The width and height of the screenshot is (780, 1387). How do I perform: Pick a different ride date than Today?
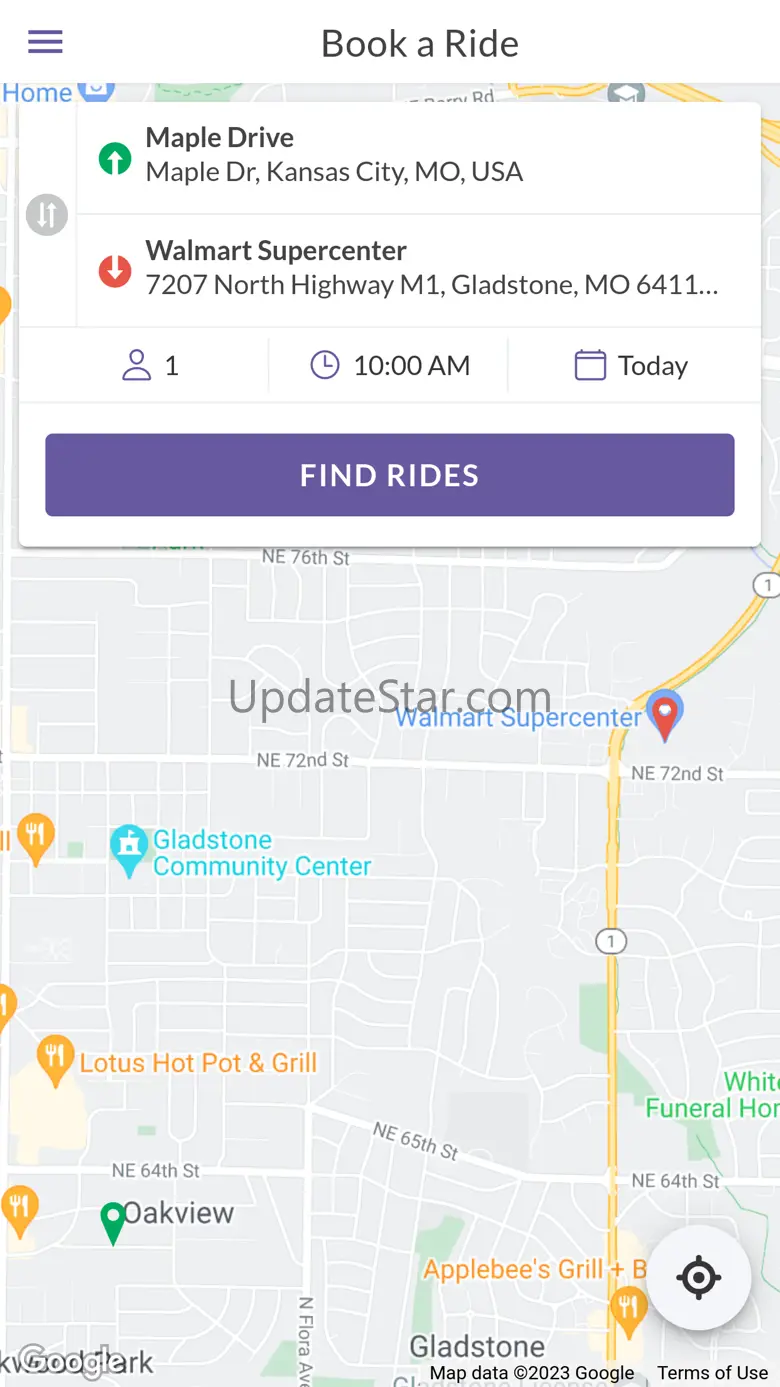point(632,366)
